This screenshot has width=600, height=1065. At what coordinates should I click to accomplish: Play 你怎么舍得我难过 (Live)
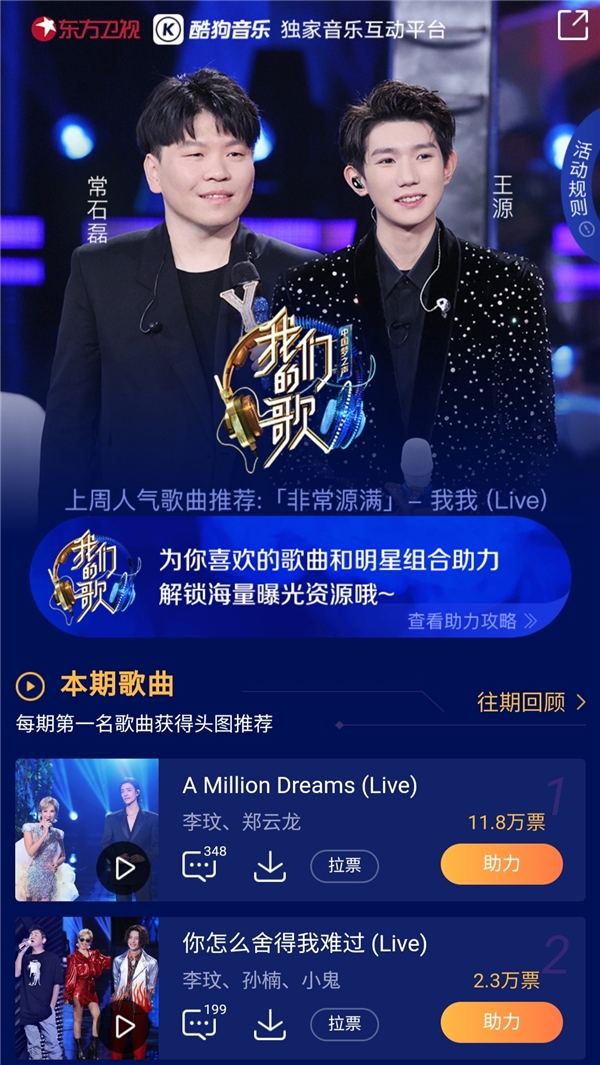point(125,1026)
